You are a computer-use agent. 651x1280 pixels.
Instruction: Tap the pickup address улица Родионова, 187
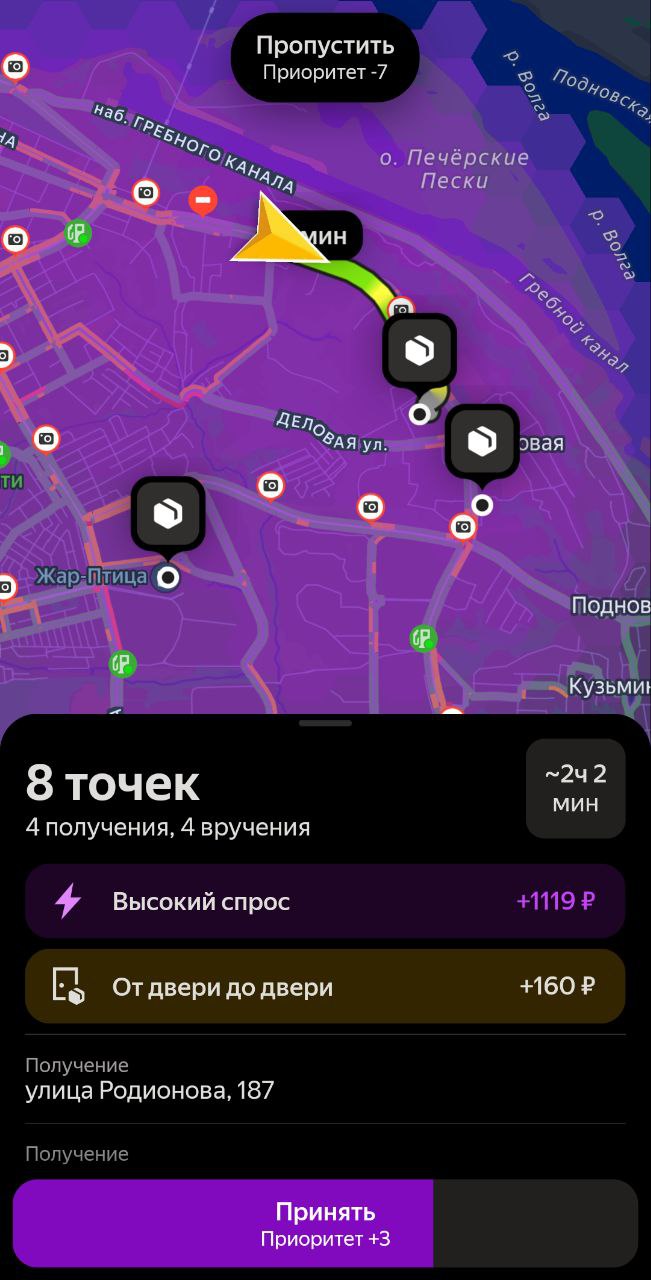coord(150,1090)
